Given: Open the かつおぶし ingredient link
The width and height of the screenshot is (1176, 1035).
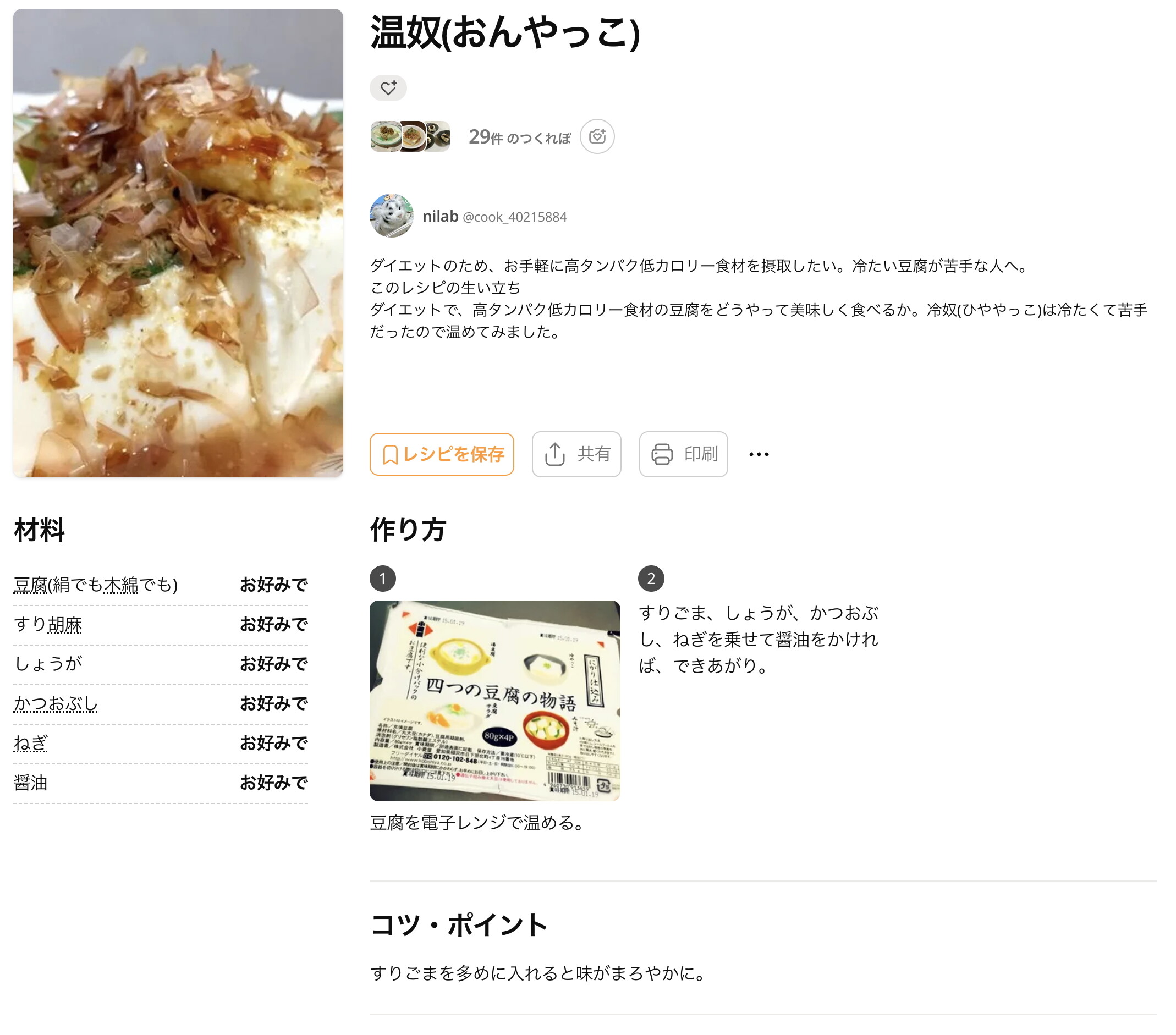Looking at the screenshot, I should (56, 703).
